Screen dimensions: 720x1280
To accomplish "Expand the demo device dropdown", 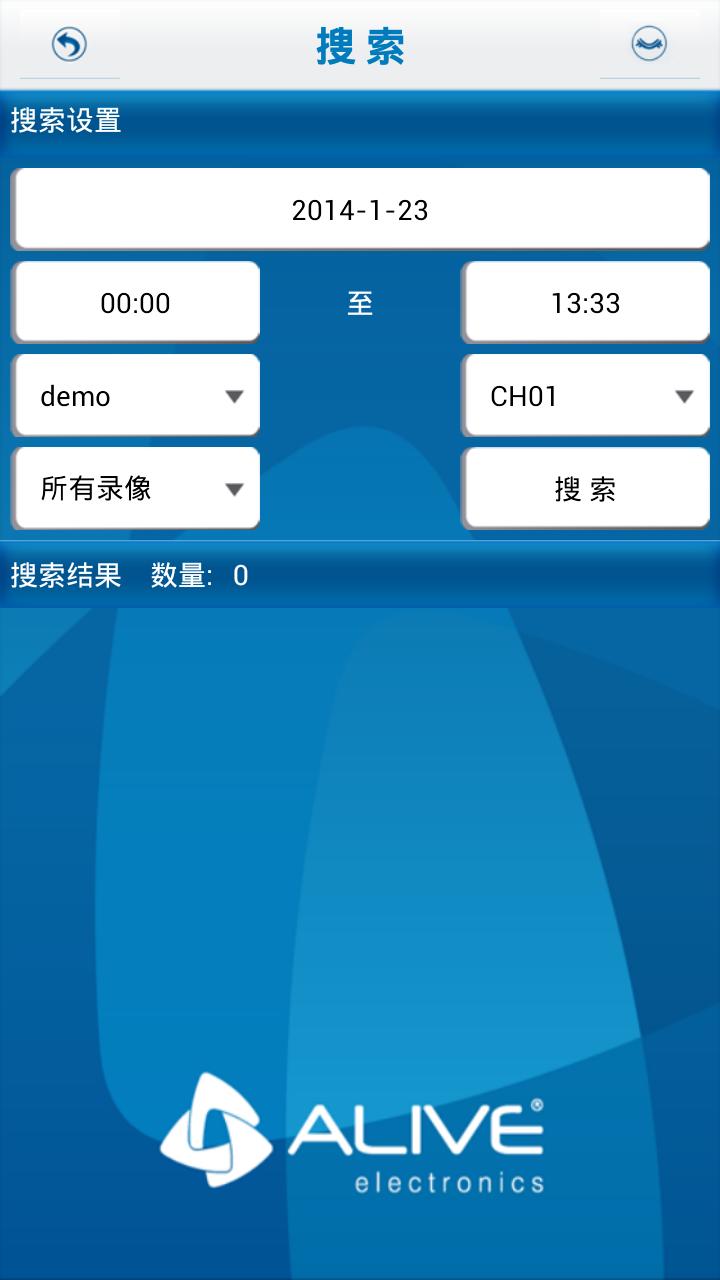I will pos(136,396).
